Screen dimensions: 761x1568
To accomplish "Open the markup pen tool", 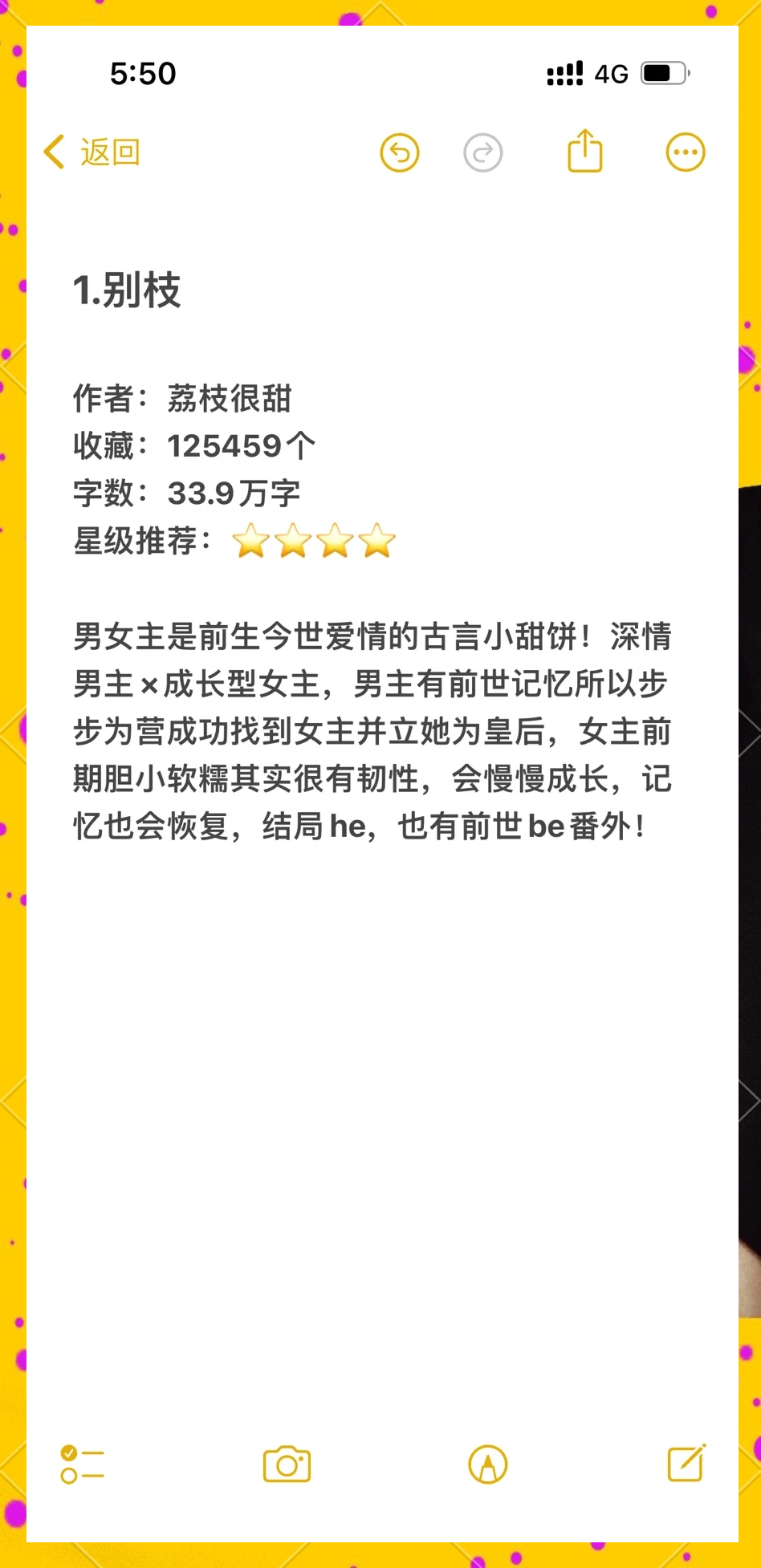I will 488,1464.
